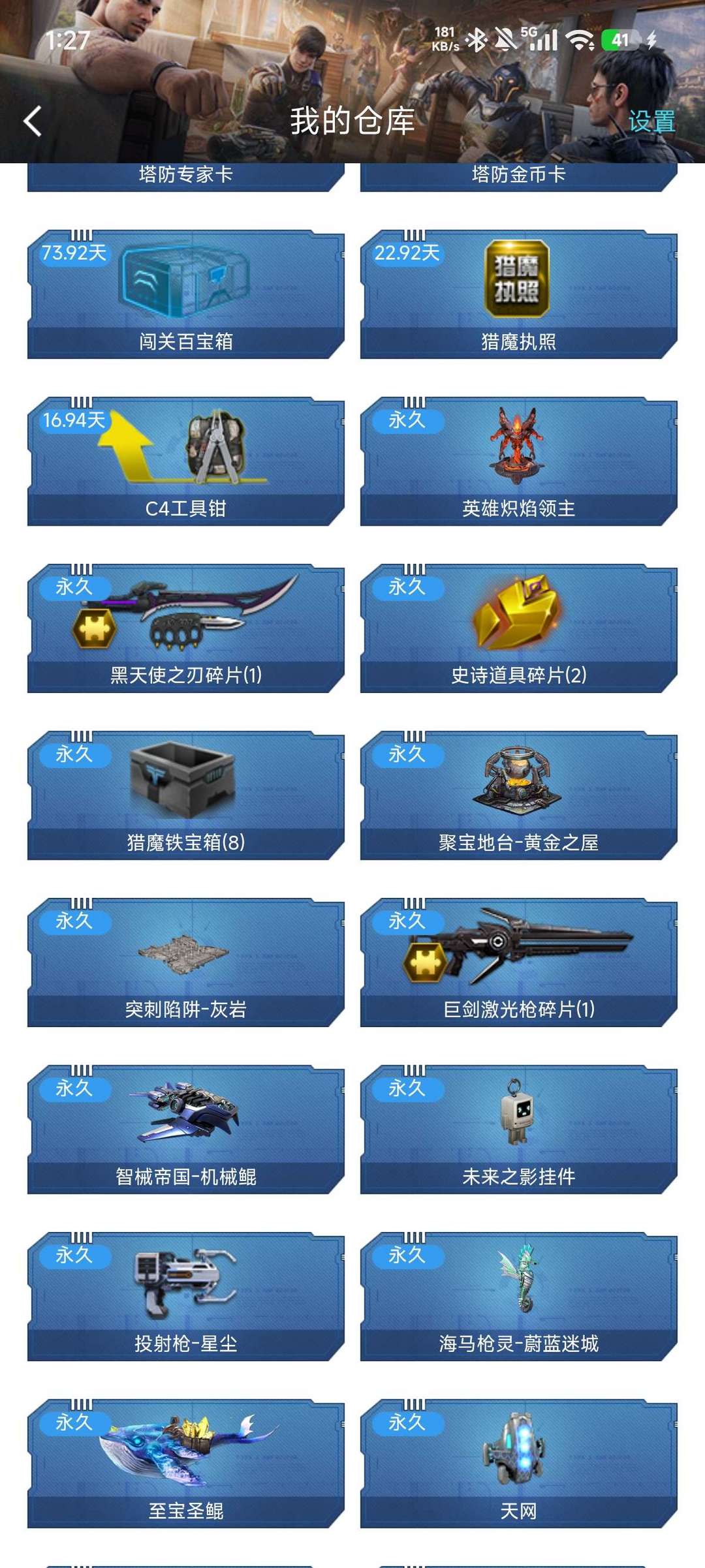Tap the 巨剑激光枪碎片(1) item
The height and width of the screenshot is (1568, 705).
tap(518, 962)
